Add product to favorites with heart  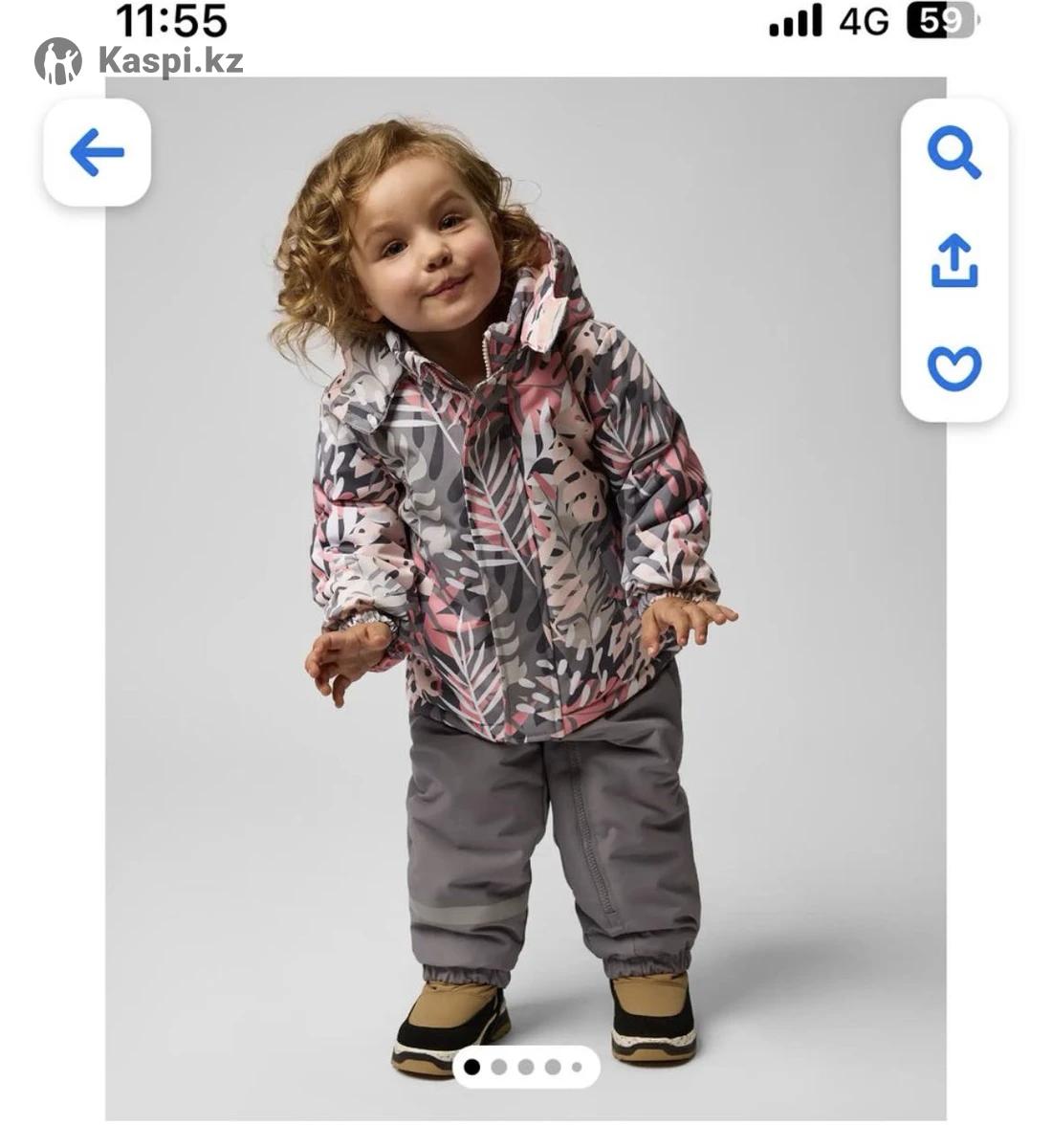953,367
